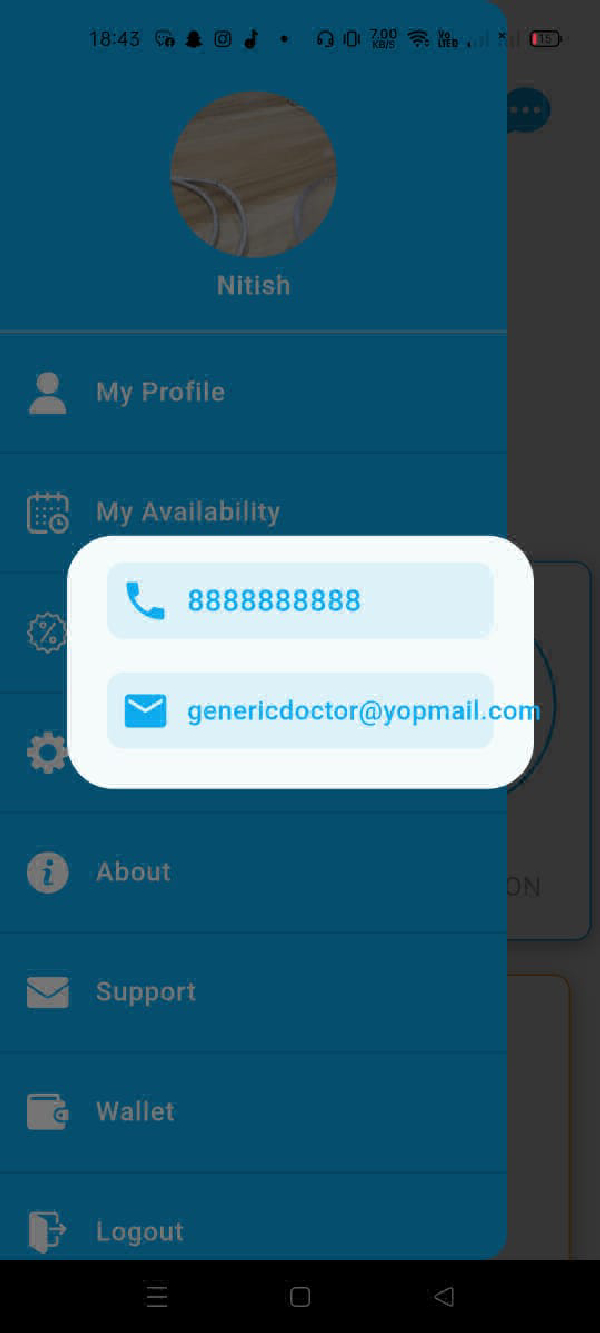Open My Profile from the drawer
600x1333 pixels.
point(160,392)
